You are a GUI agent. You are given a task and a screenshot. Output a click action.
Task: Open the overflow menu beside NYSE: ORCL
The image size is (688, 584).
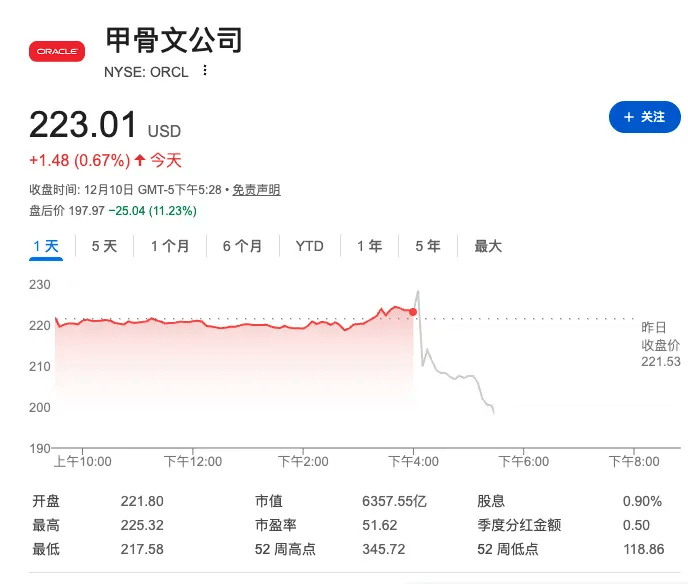(206, 70)
